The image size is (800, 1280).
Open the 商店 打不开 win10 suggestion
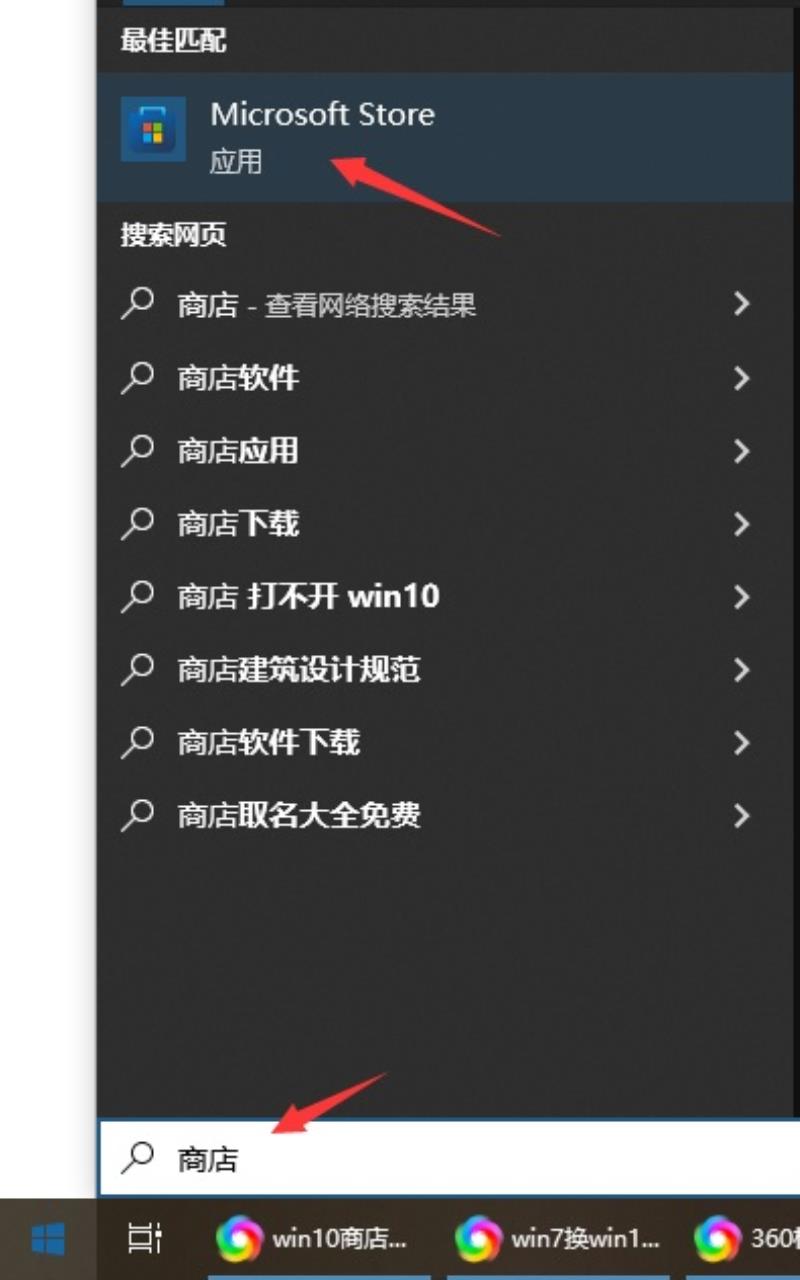coord(448,597)
